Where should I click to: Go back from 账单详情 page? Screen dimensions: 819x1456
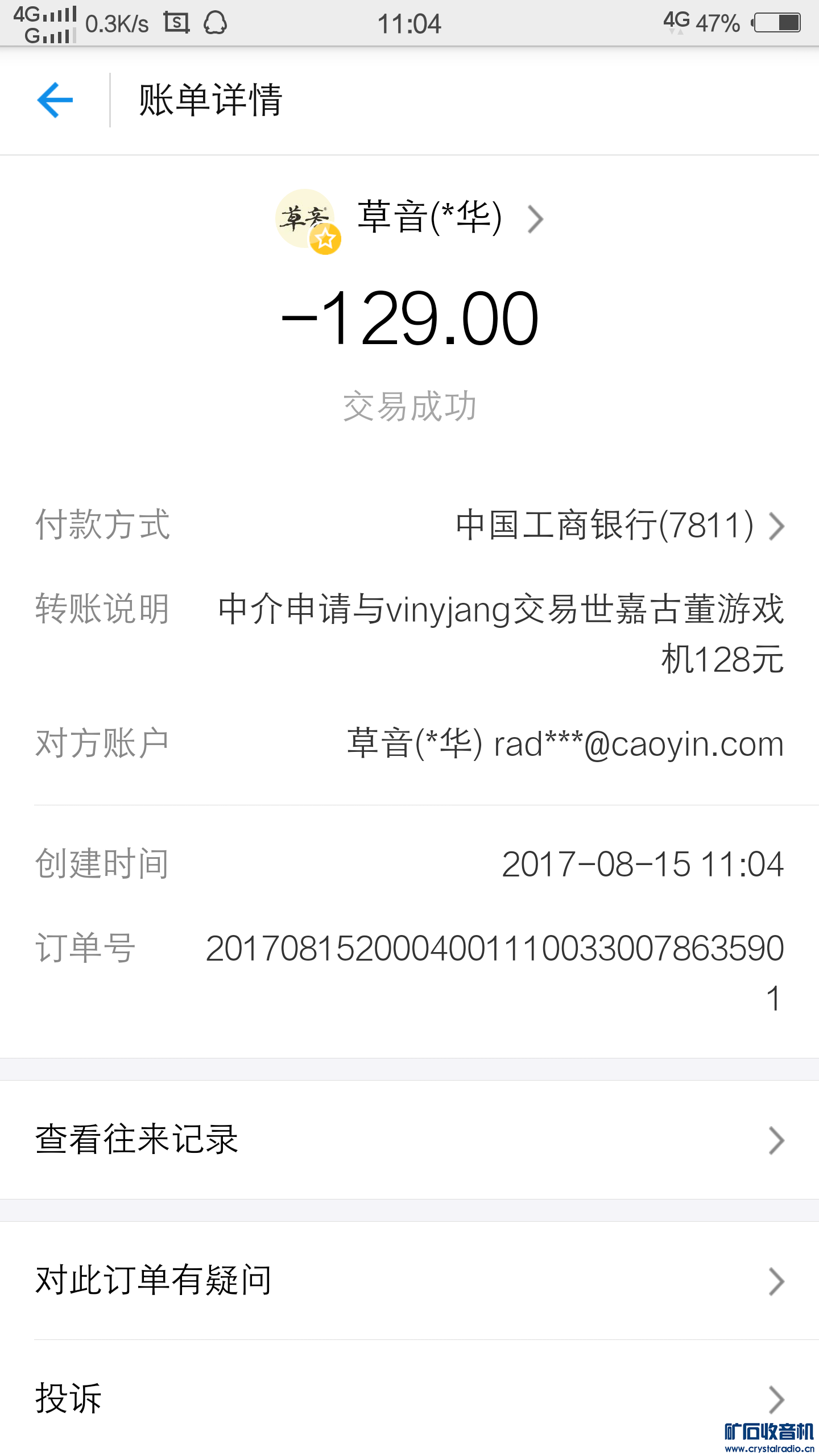coord(55,100)
